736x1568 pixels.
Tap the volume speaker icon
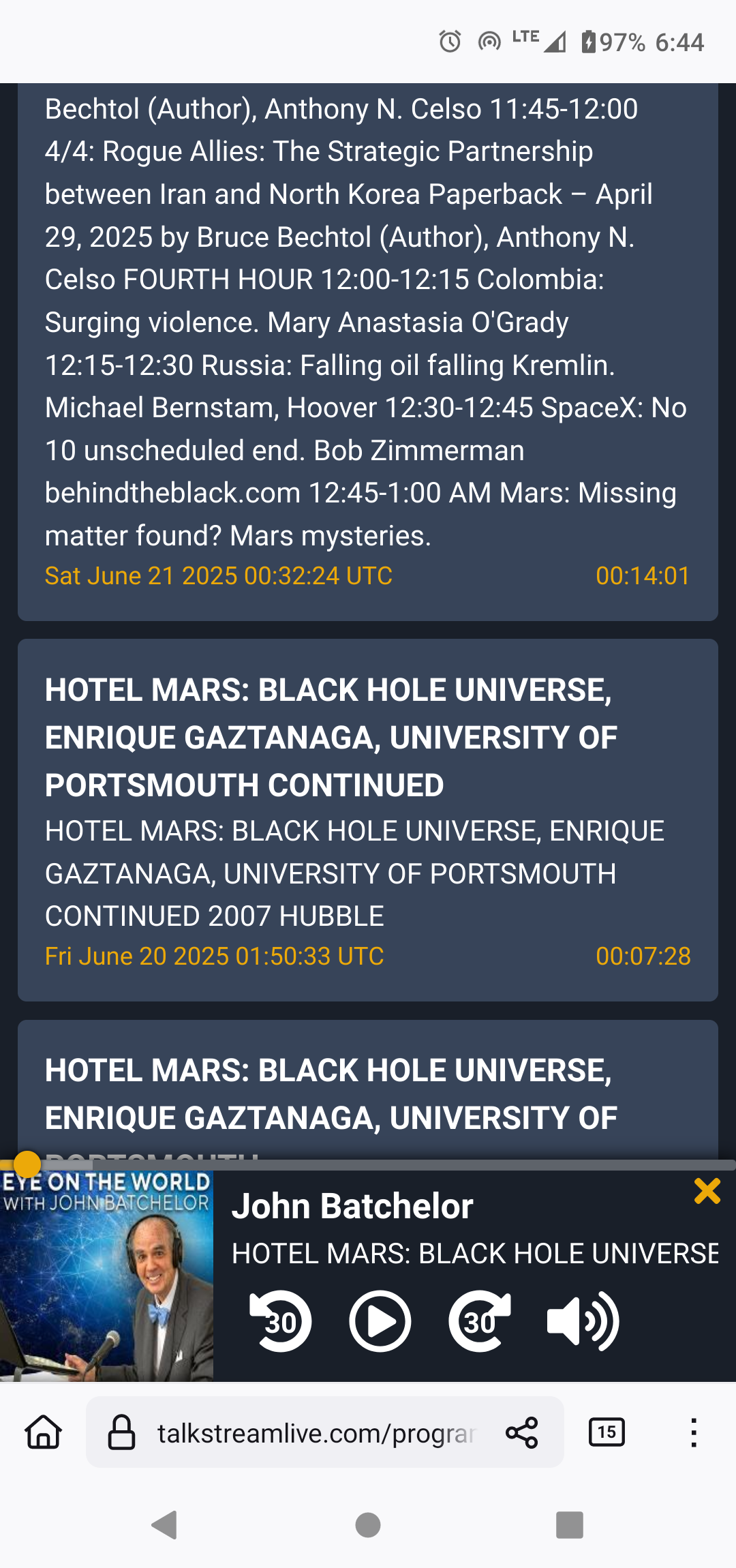click(x=583, y=1321)
